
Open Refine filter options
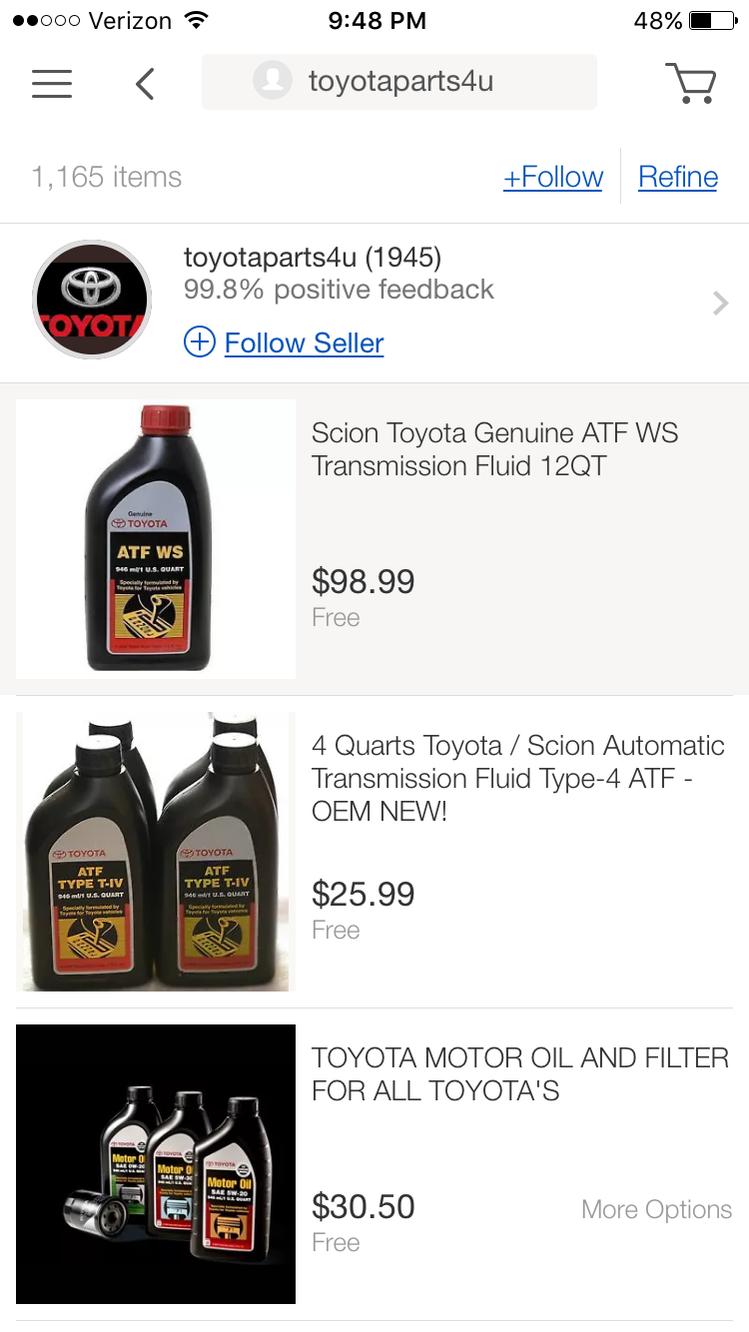[678, 177]
